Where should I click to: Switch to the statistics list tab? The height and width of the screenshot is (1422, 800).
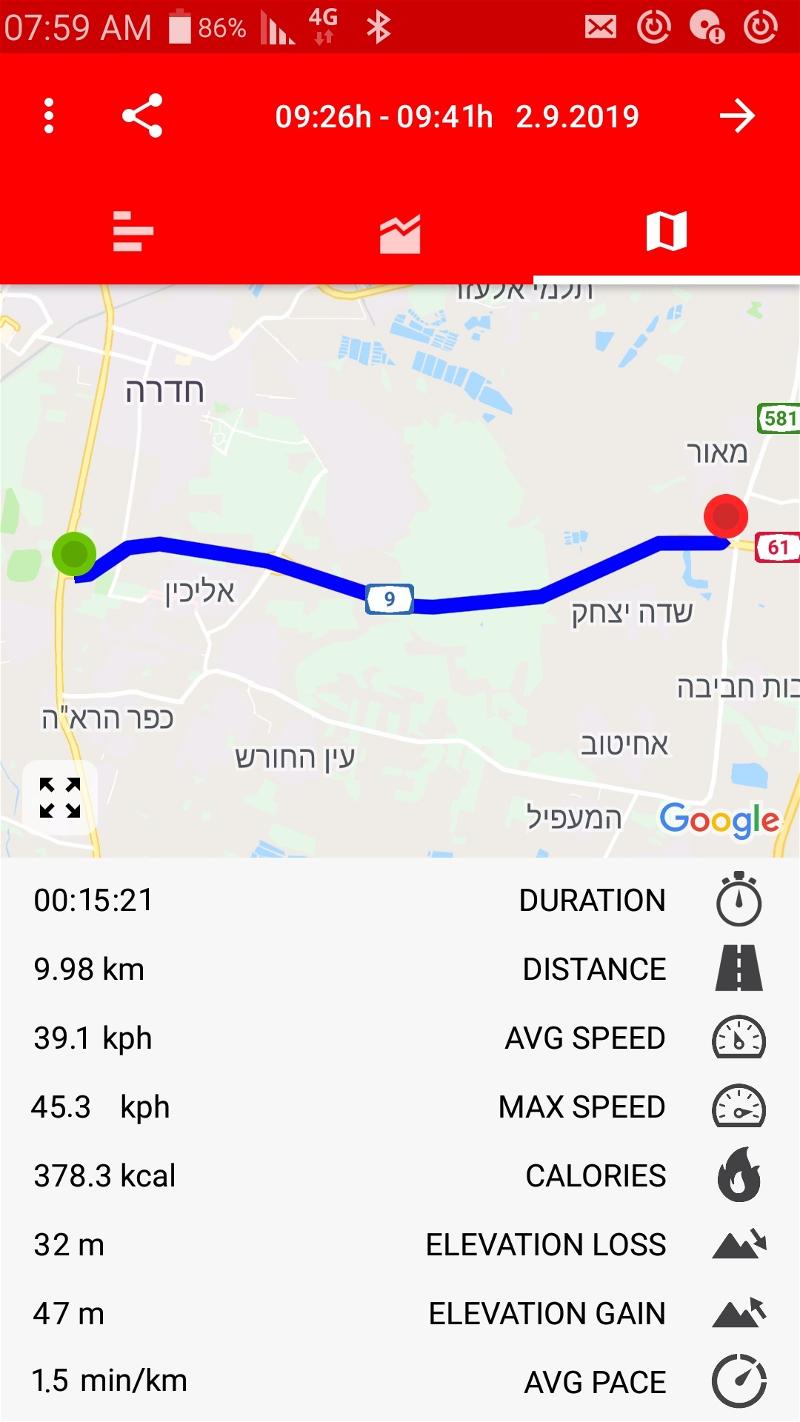click(x=133, y=232)
